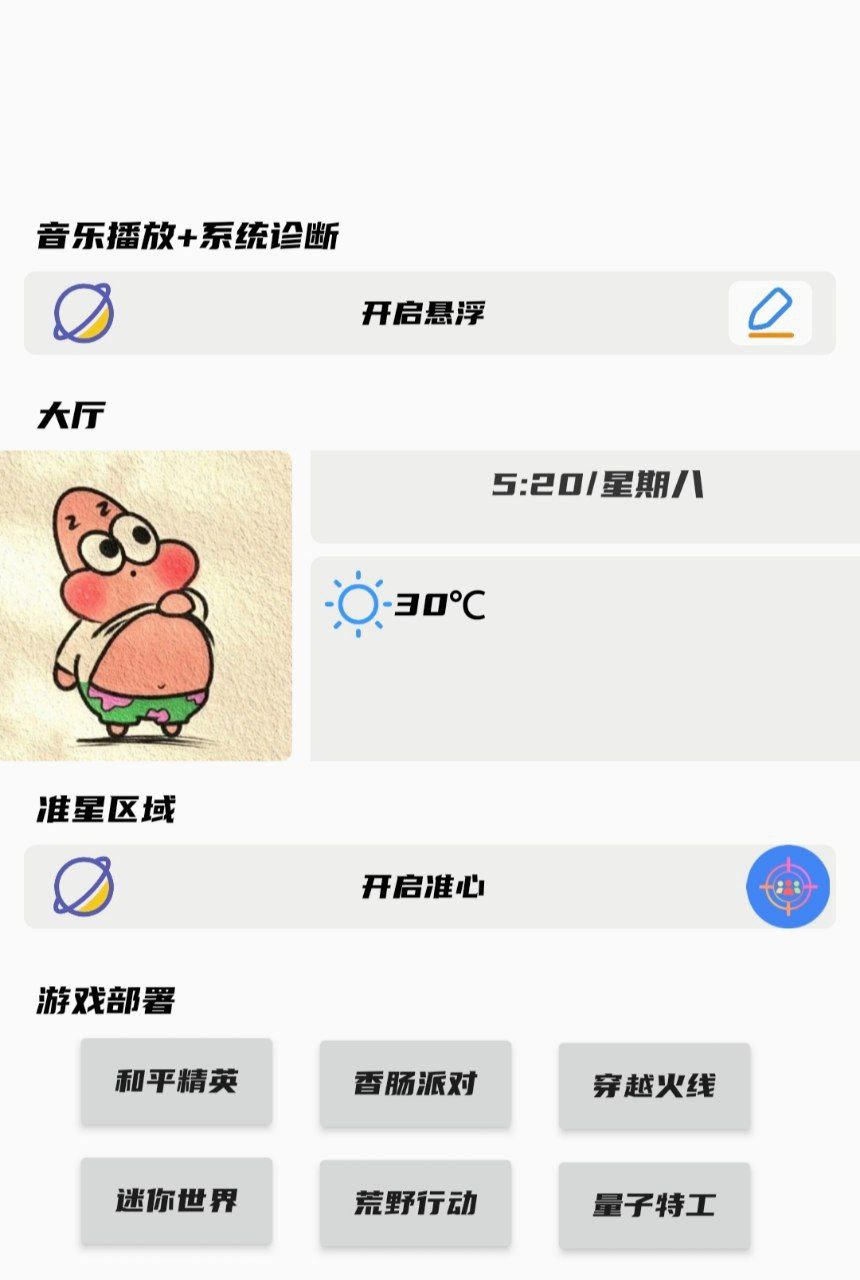Select 荒野行动 from game deployment
This screenshot has width=860, height=1280.
pyautogui.click(x=415, y=1203)
